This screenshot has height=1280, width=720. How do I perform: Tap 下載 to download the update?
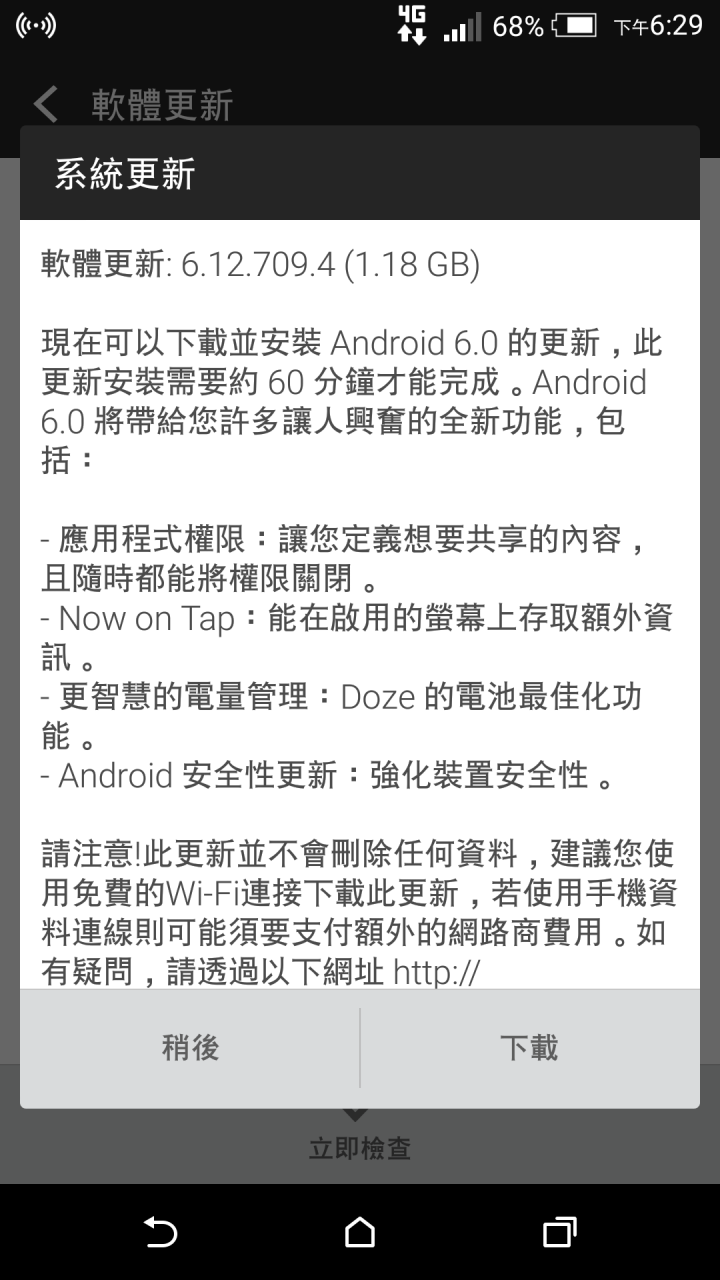coord(529,1048)
